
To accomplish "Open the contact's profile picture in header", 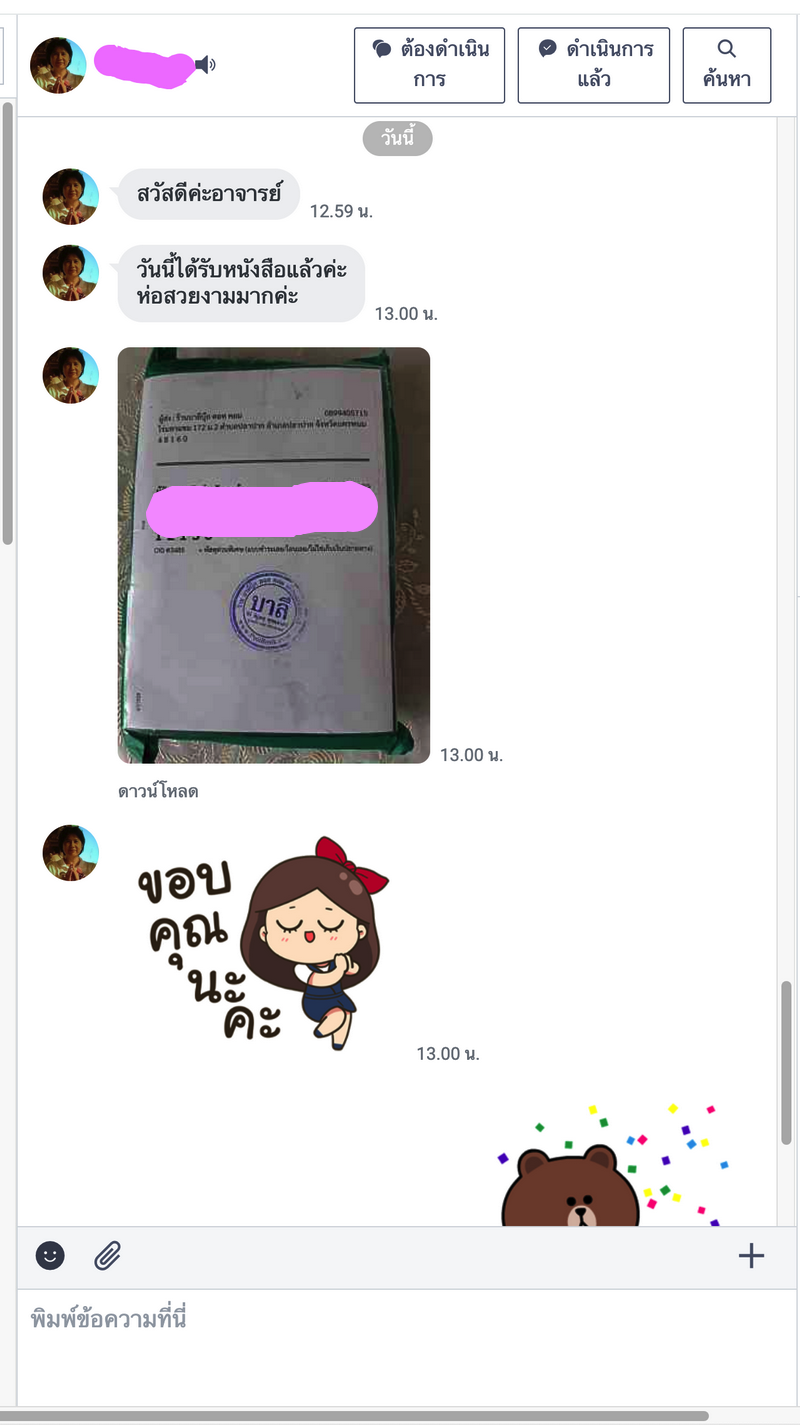I will point(59,65).
